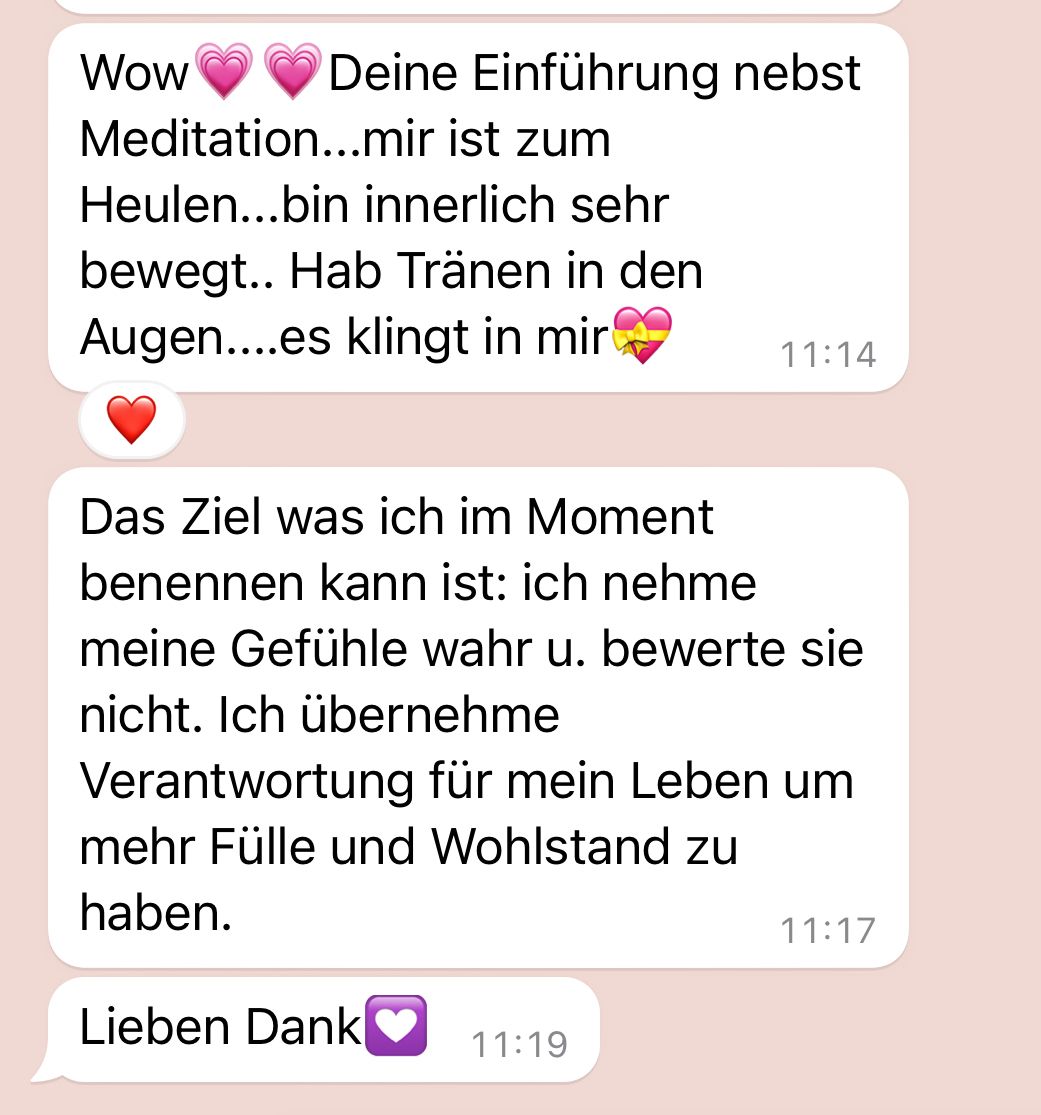1041x1115 pixels.
Task: Open the red heart reaction under the 11:14 message
Action: tap(132, 420)
